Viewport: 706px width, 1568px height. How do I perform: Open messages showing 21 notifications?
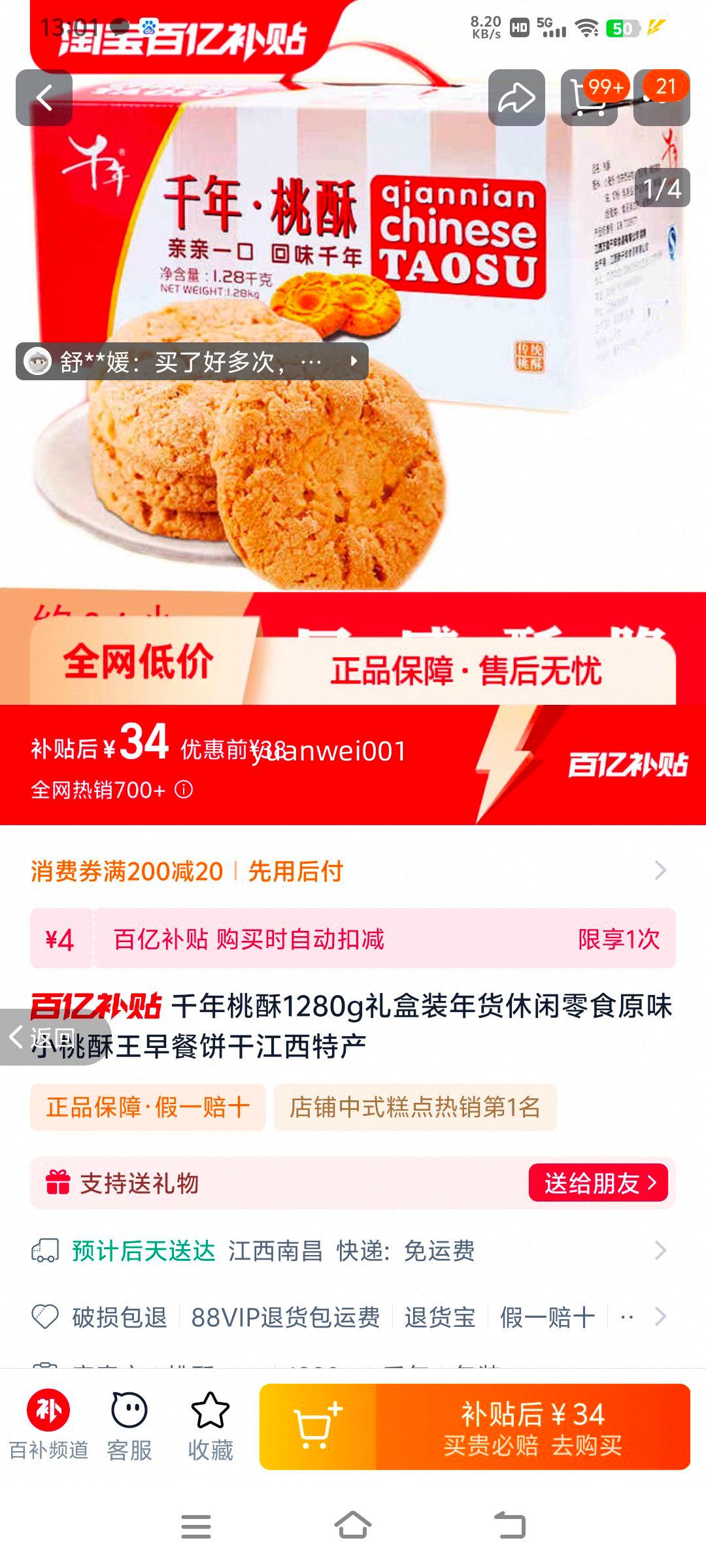(662, 99)
